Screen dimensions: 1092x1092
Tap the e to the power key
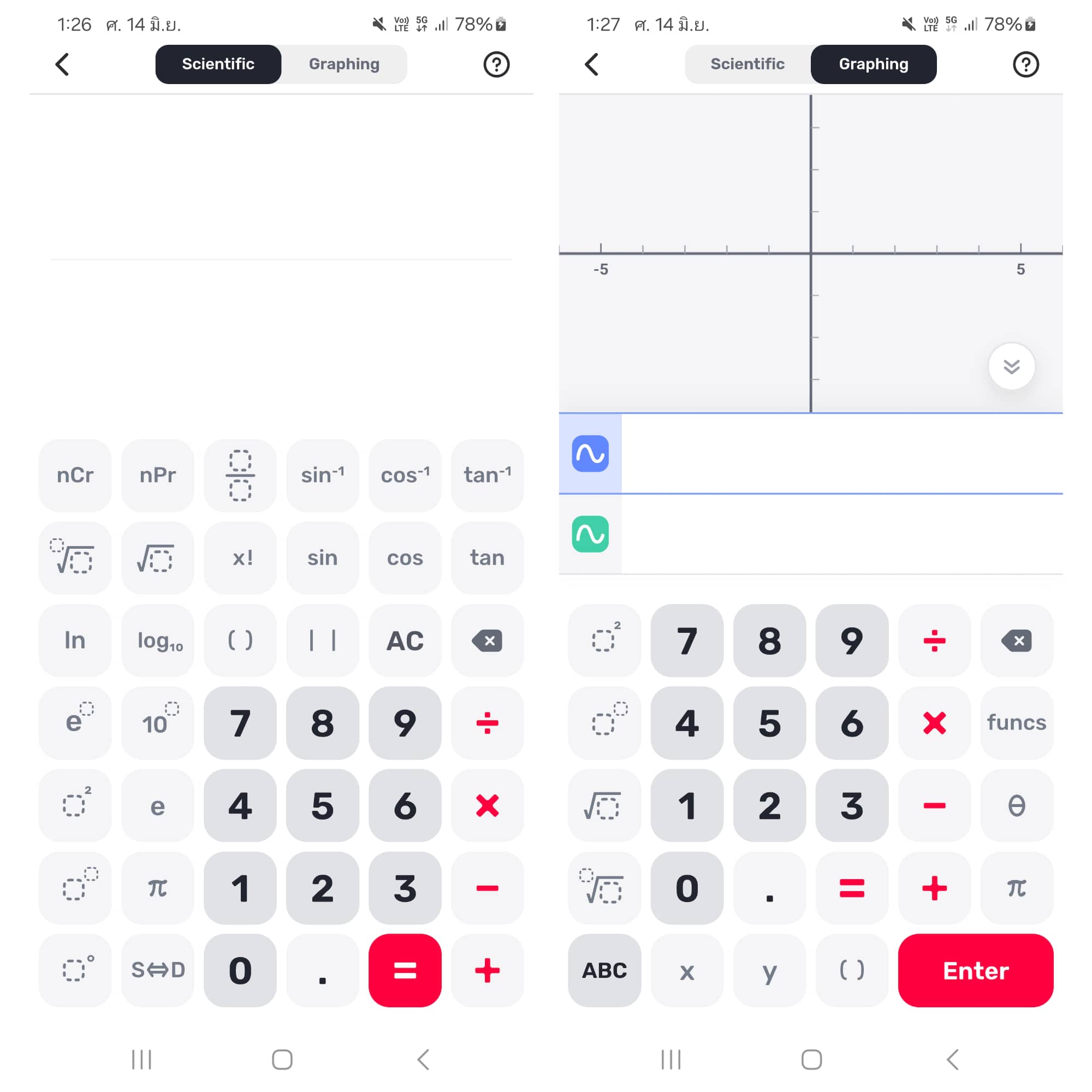[x=75, y=723]
